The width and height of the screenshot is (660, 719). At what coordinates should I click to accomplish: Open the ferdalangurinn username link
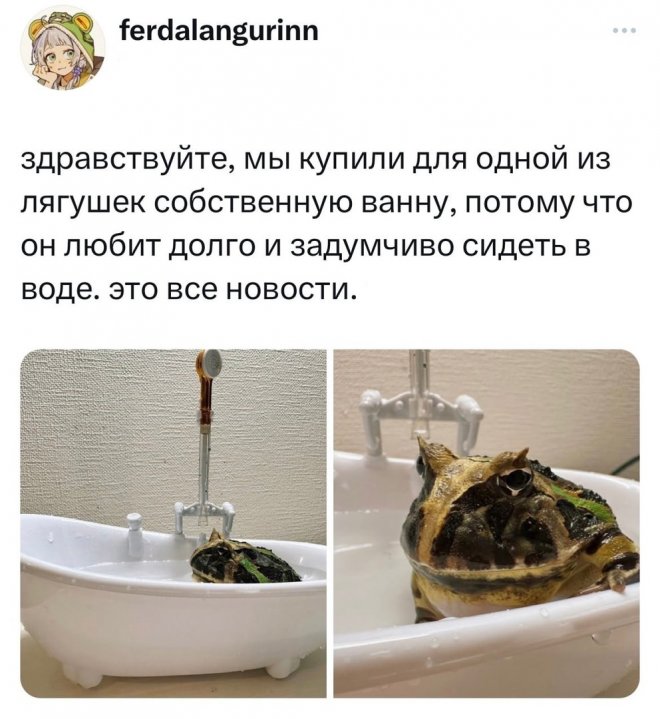[x=218, y=31]
